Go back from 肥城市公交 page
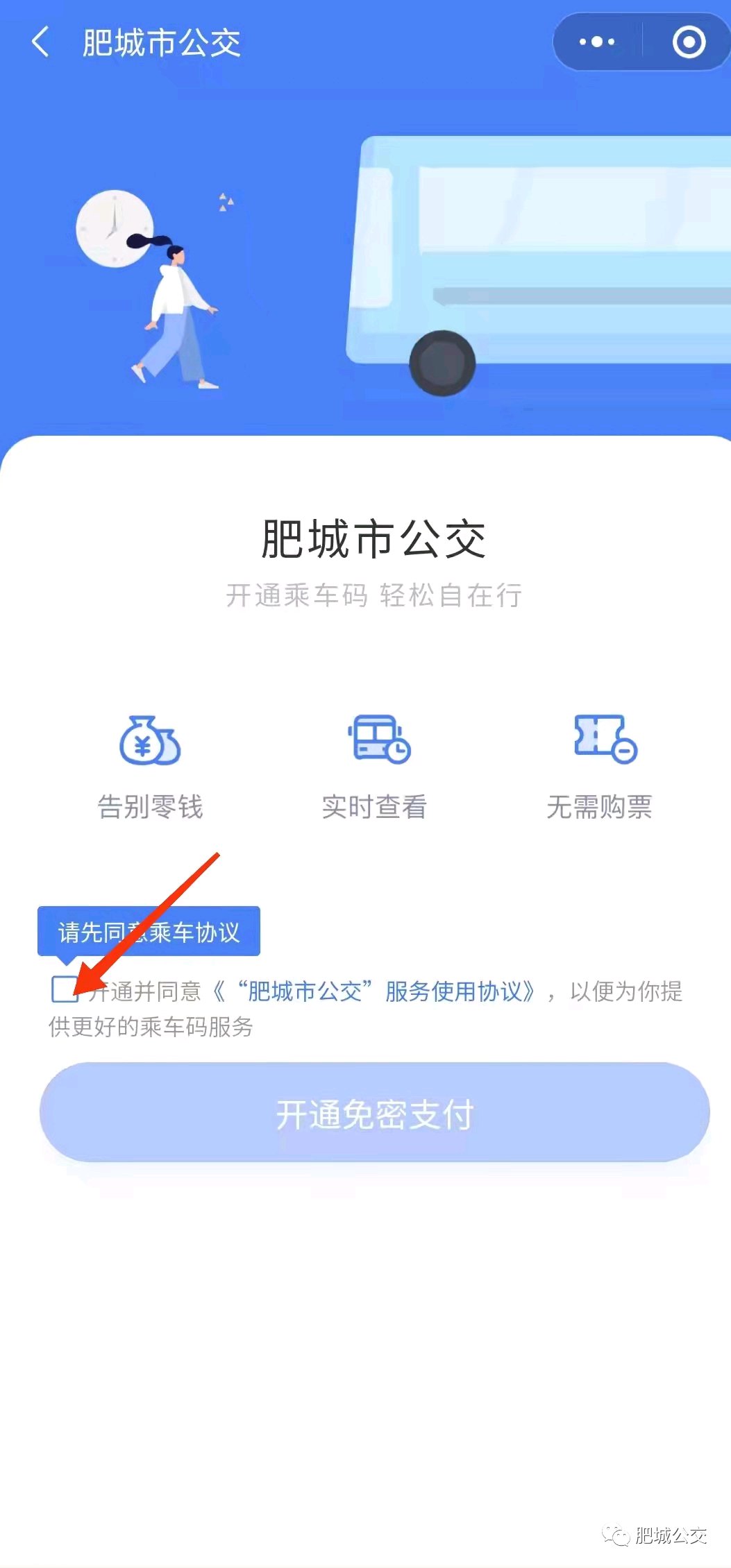This screenshot has height=1568, width=731. [40, 42]
